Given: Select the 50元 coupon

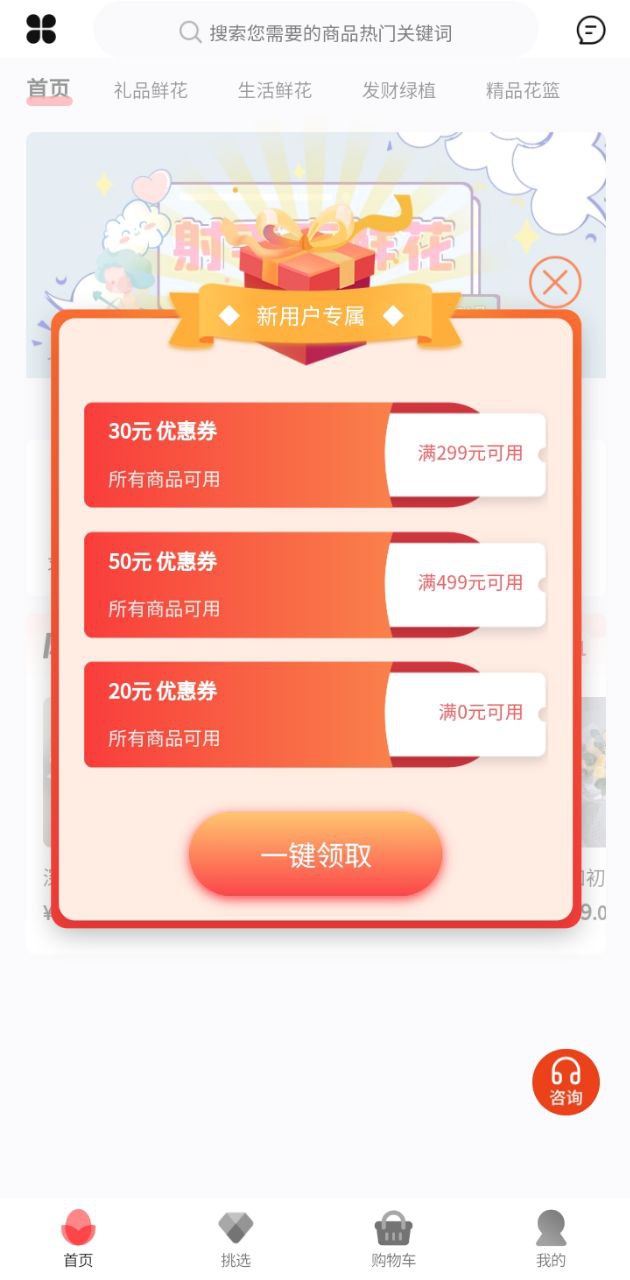Looking at the screenshot, I should click(x=315, y=585).
